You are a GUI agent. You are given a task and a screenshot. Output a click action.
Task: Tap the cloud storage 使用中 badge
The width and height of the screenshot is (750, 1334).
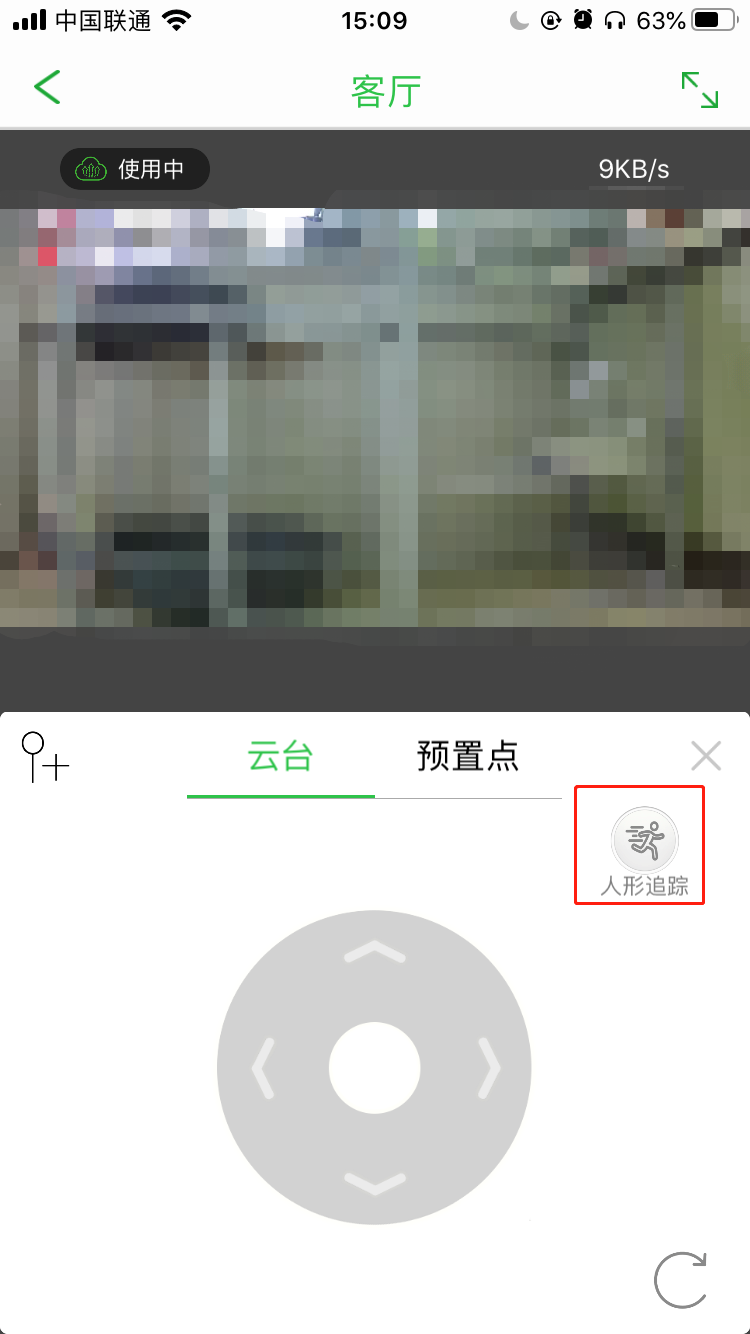point(135,169)
